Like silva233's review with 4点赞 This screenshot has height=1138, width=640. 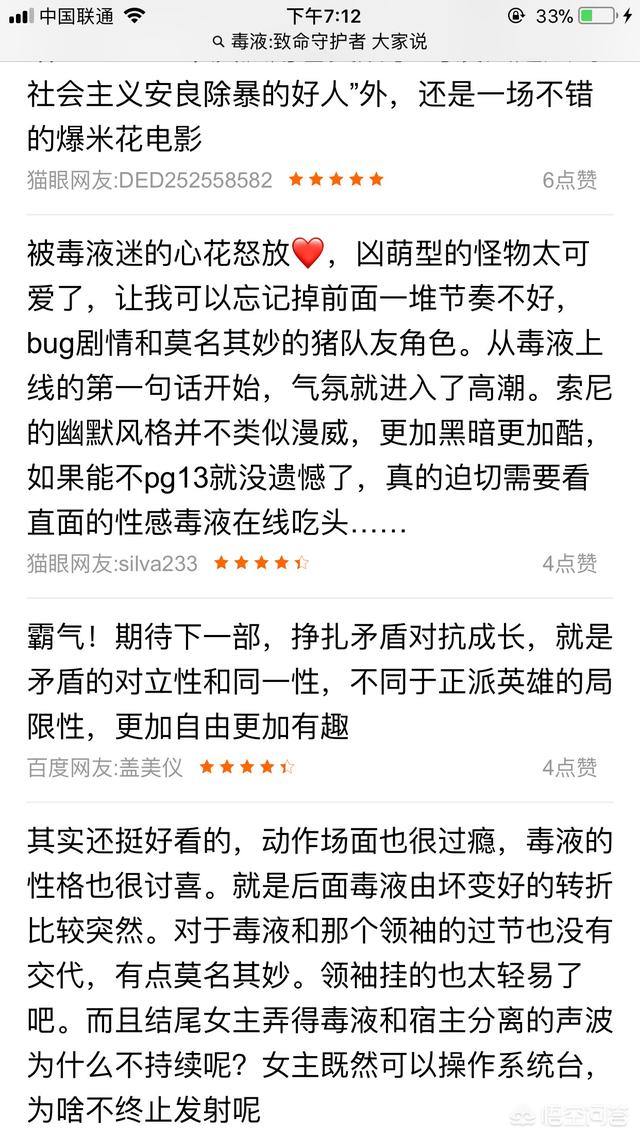570,563
